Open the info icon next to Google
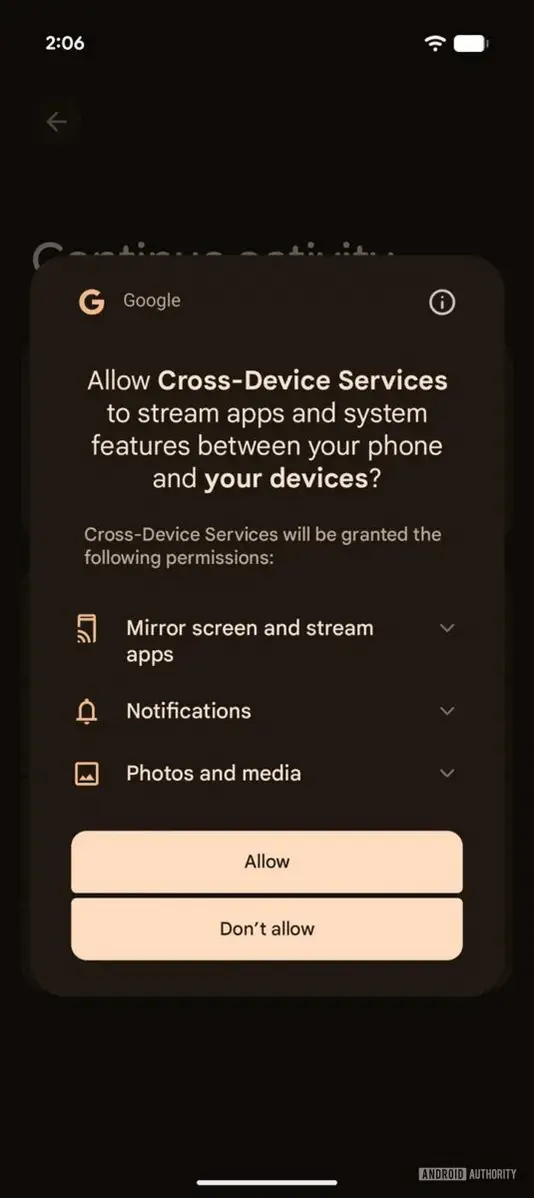 pyautogui.click(x=442, y=303)
